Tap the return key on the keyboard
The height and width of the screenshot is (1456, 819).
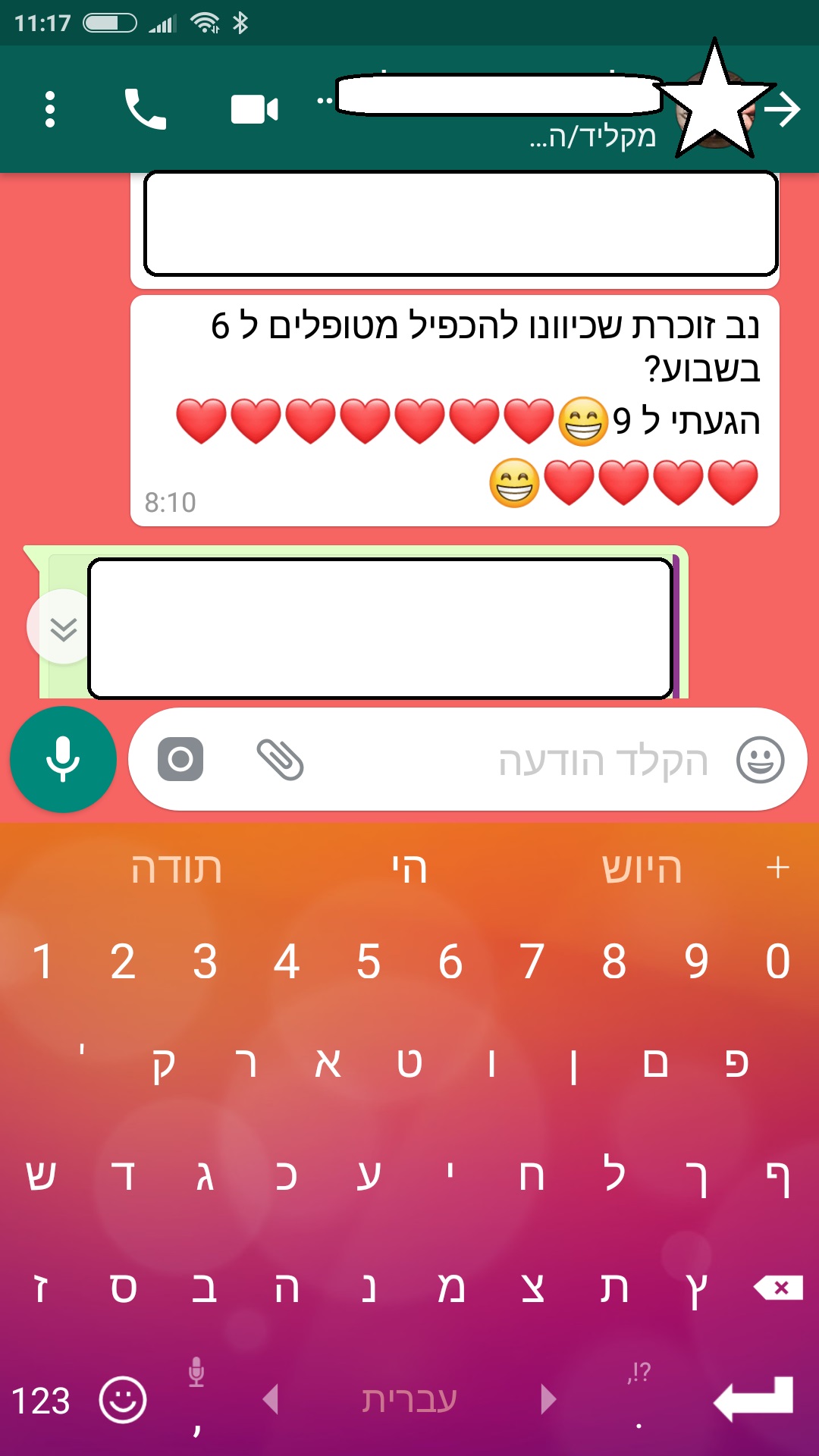754,1399
